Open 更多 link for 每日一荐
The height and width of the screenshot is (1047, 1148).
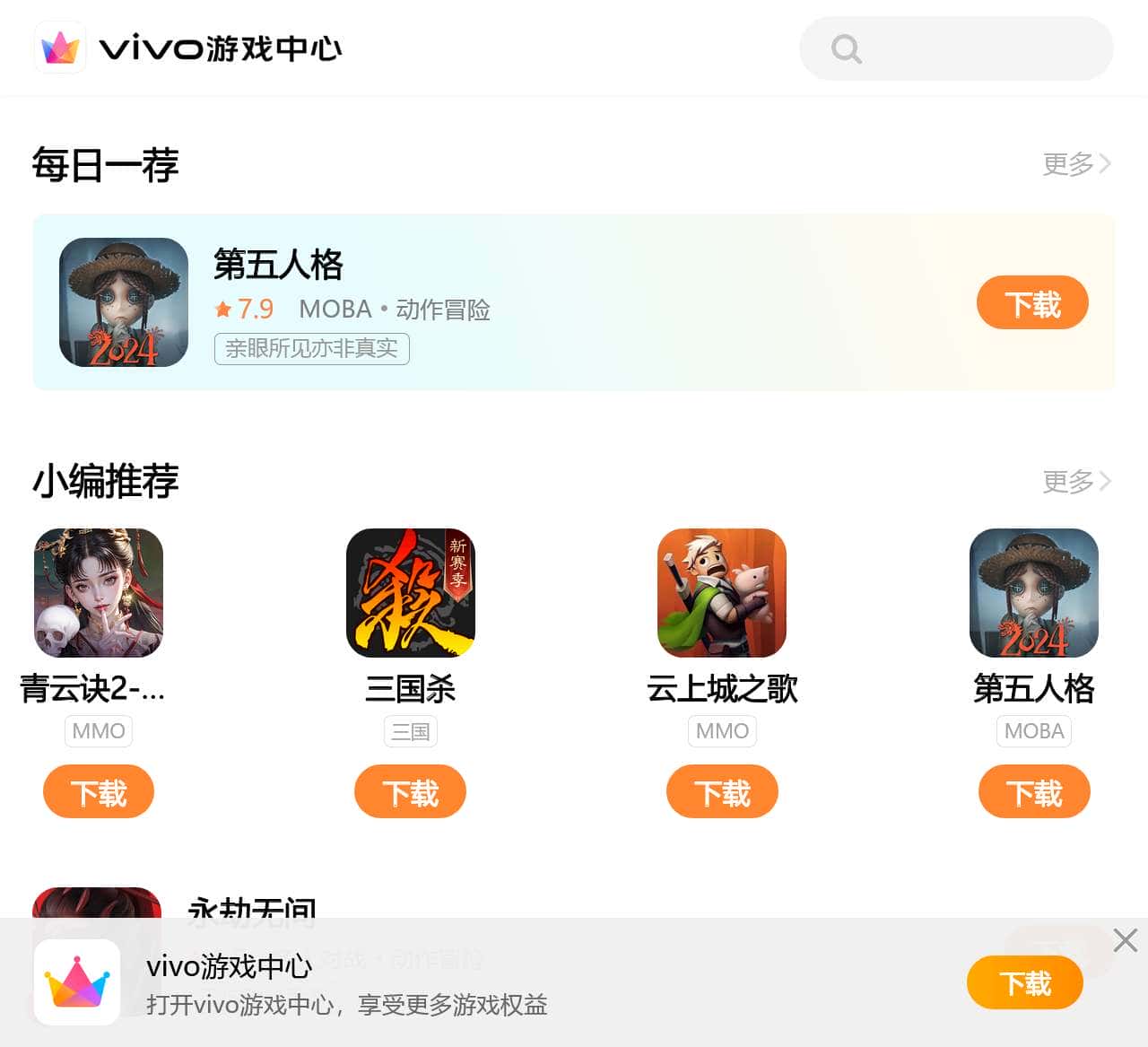[1076, 164]
